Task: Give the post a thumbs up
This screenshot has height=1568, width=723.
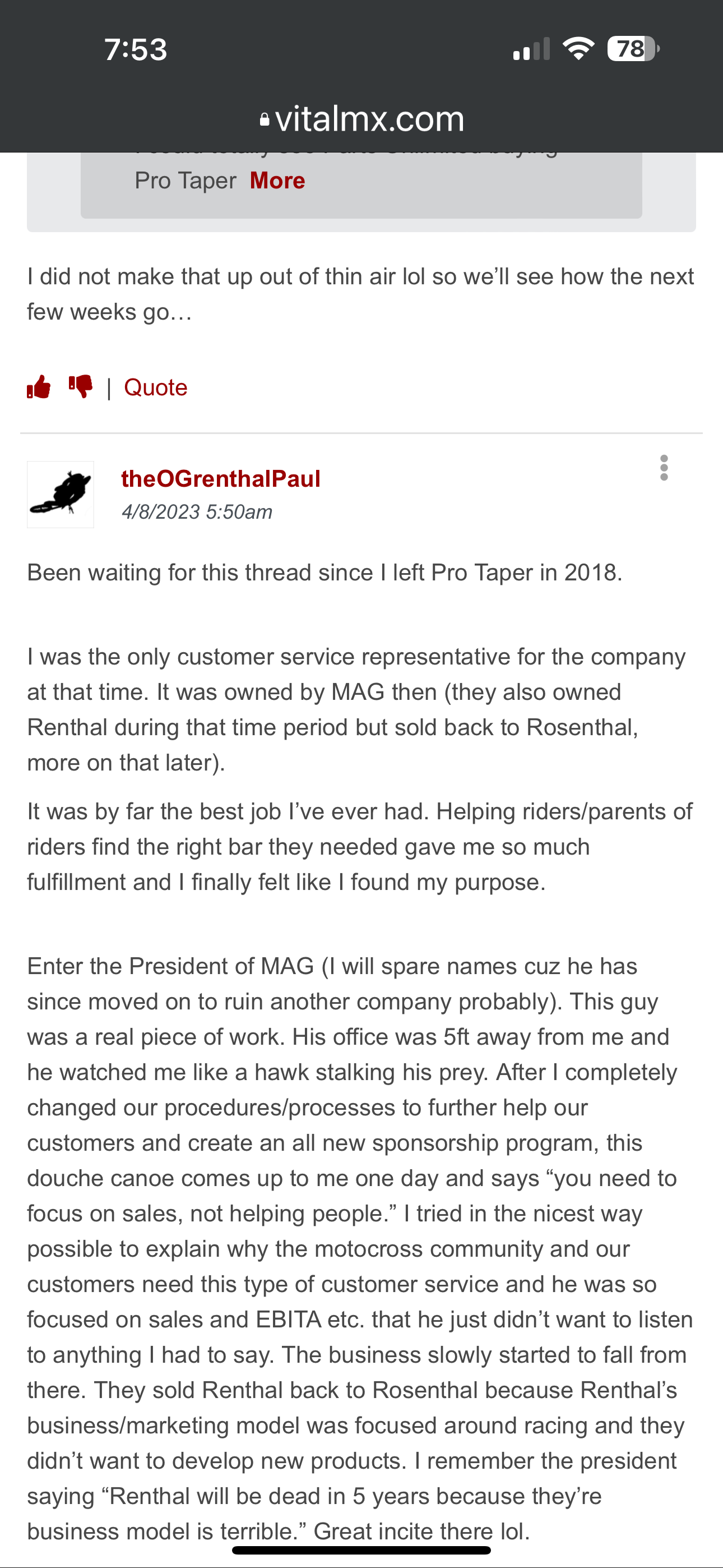Action: pos(39,387)
